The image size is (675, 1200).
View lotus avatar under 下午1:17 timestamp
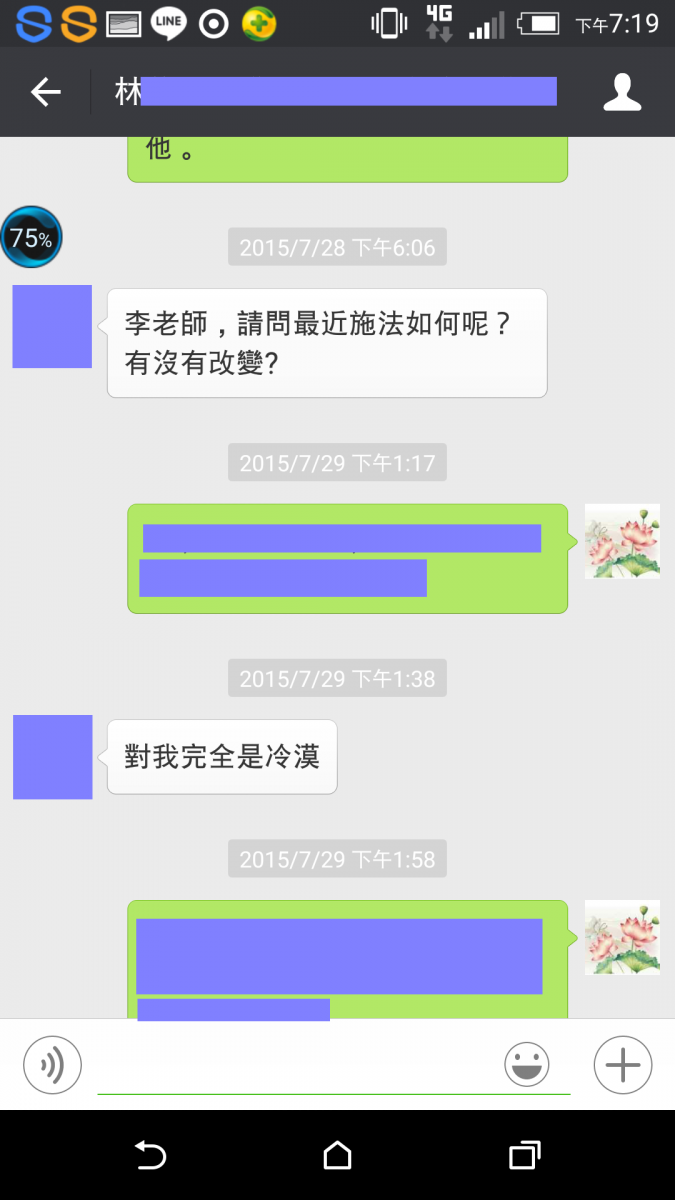(621, 541)
